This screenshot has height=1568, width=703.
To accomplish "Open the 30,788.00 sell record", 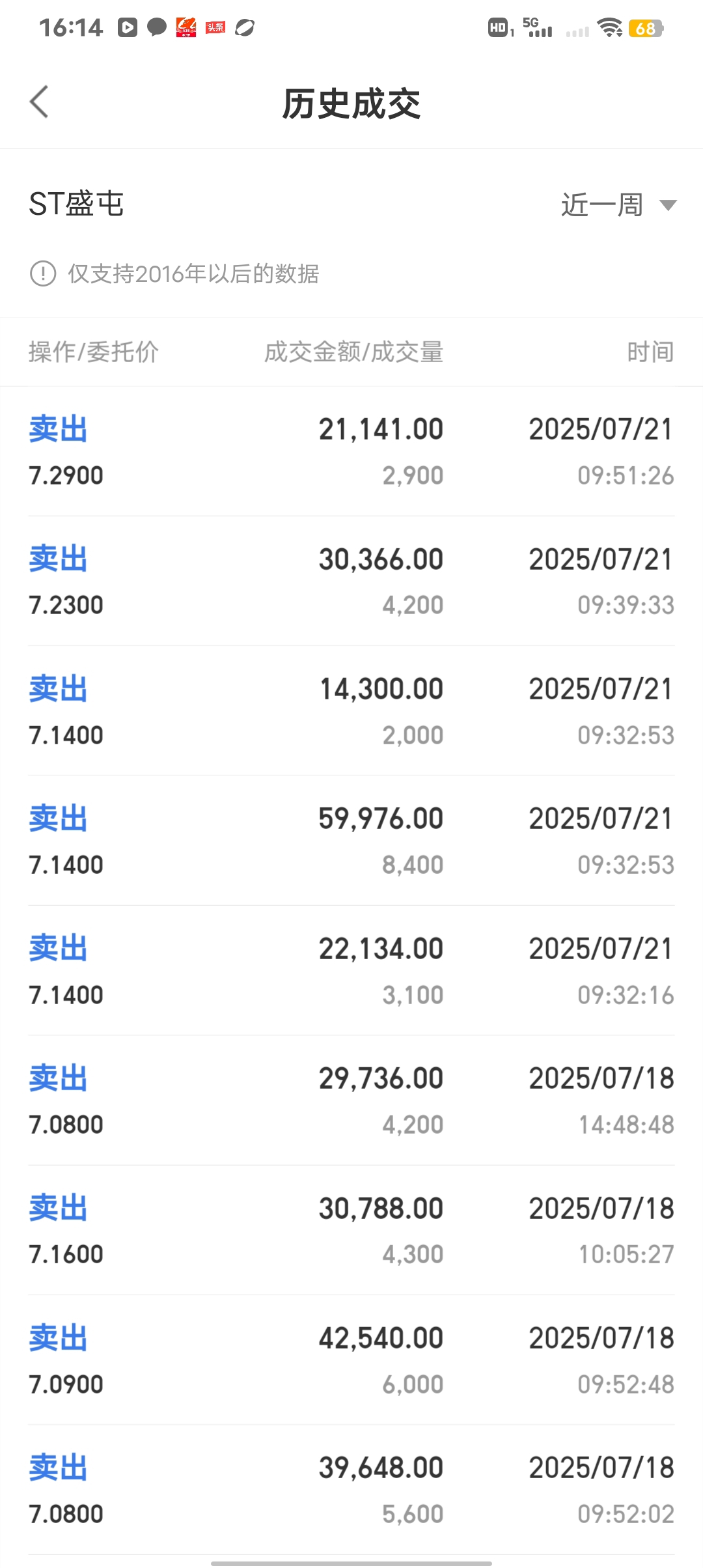I will [x=351, y=1230].
